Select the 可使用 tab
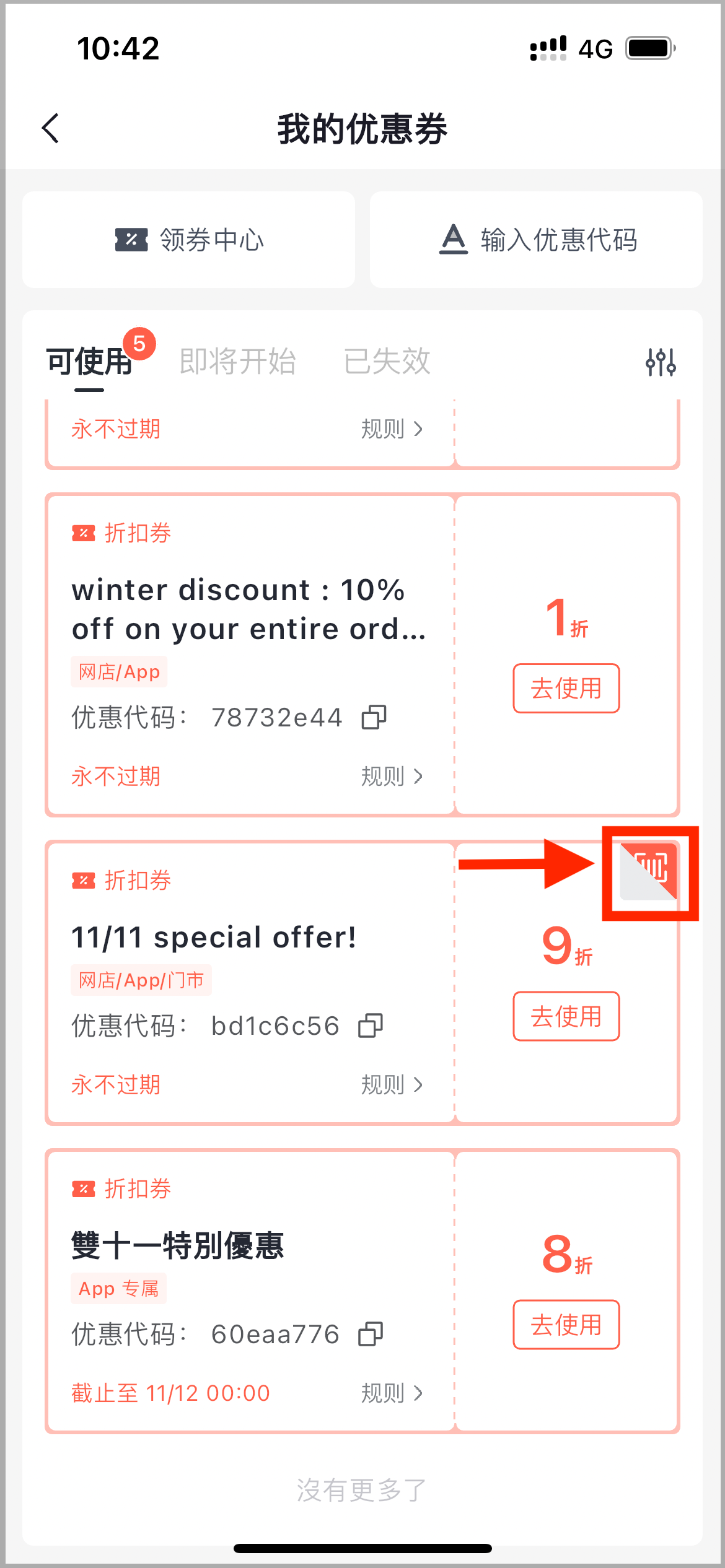 pyautogui.click(x=89, y=361)
